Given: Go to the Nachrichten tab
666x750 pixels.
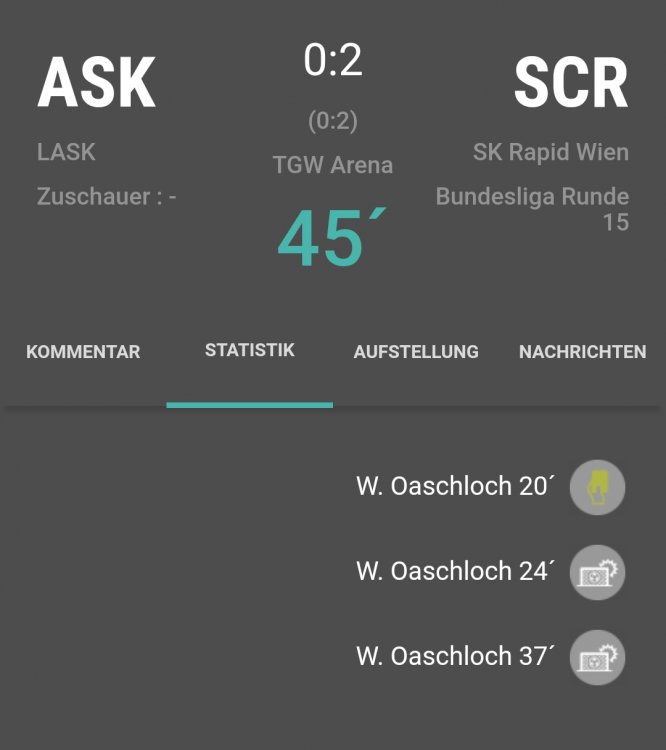Looking at the screenshot, I should [x=582, y=352].
